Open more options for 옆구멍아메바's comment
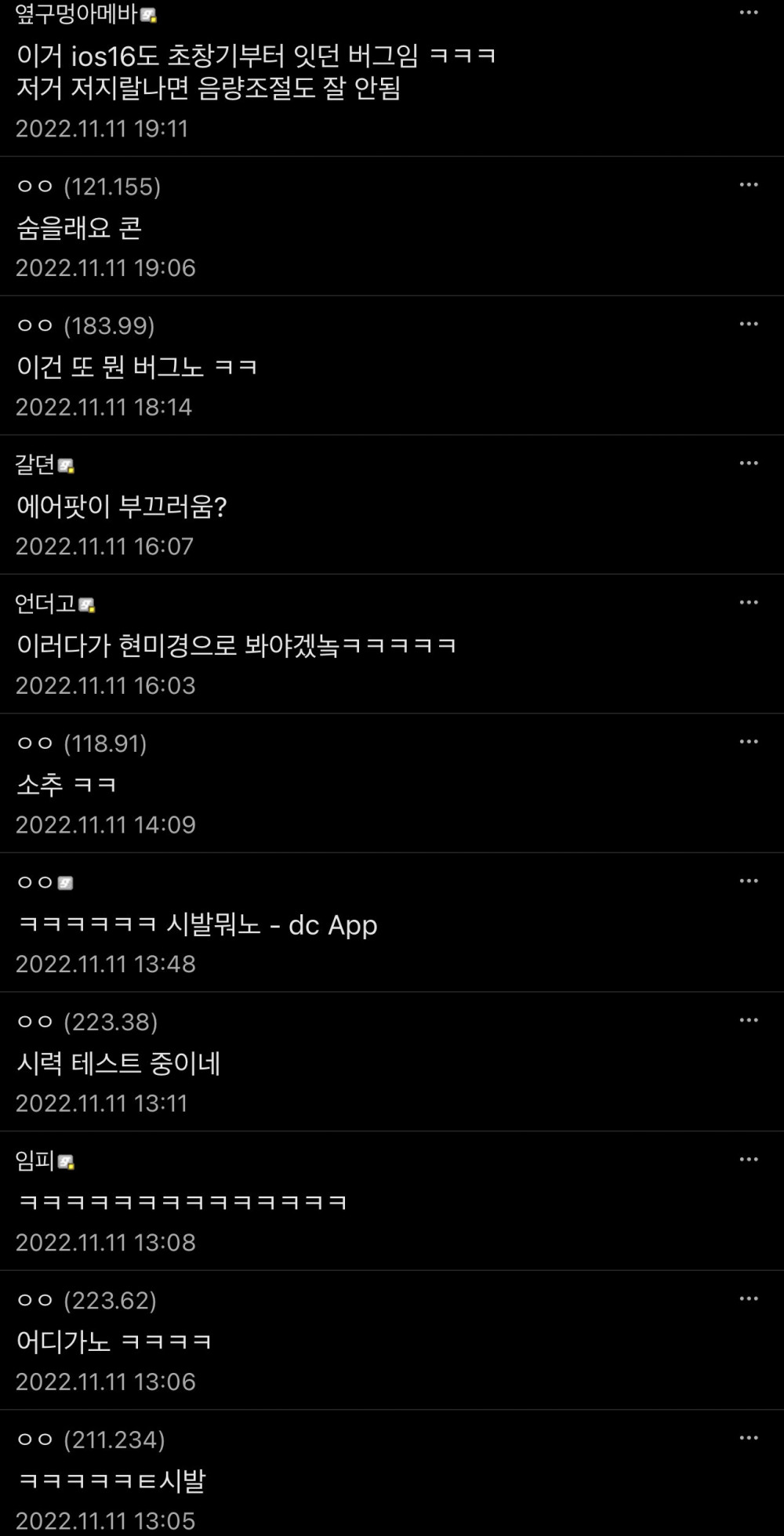 coord(748,13)
